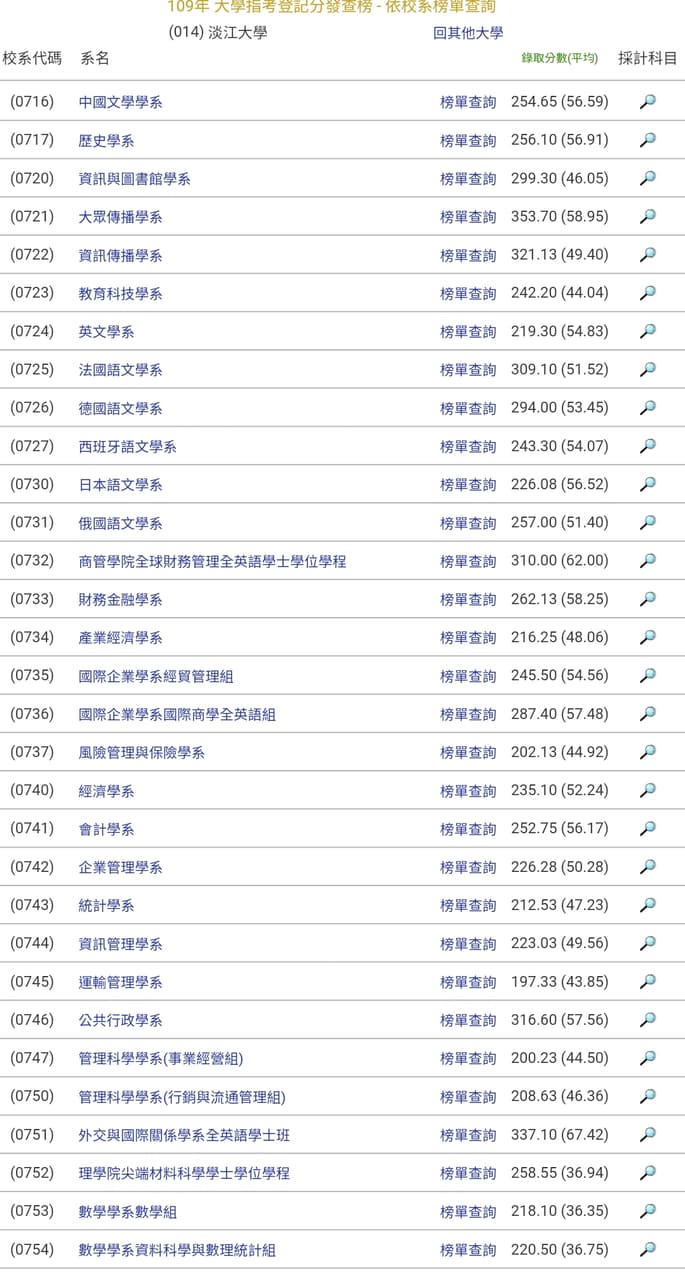Open 數學學系資料科學與數理統計組 link
685x1280 pixels.
[x=177, y=1250]
